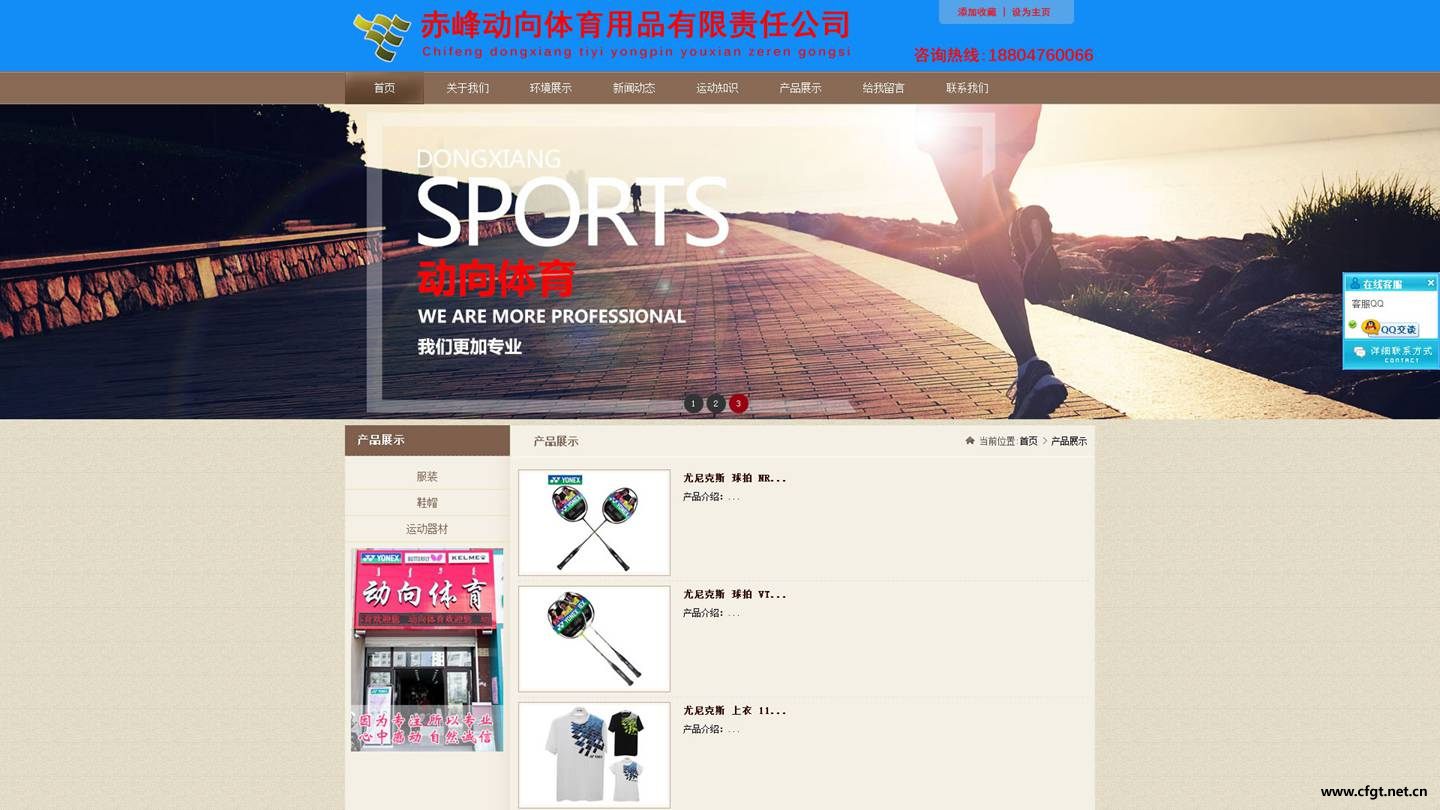Select 产品展示 in the nav bar
Image resolution: width=1440 pixels, height=810 pixels.
point(800,88)
